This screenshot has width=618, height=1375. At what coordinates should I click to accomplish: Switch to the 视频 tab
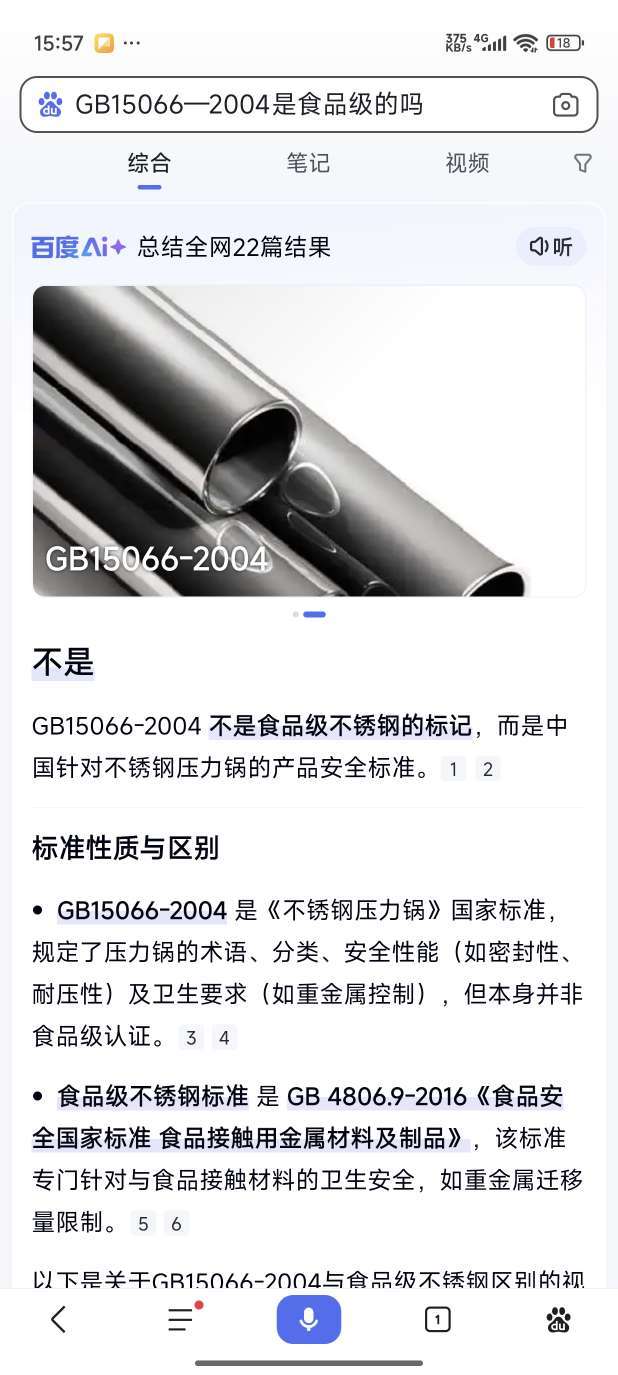(x=467, y=163)
